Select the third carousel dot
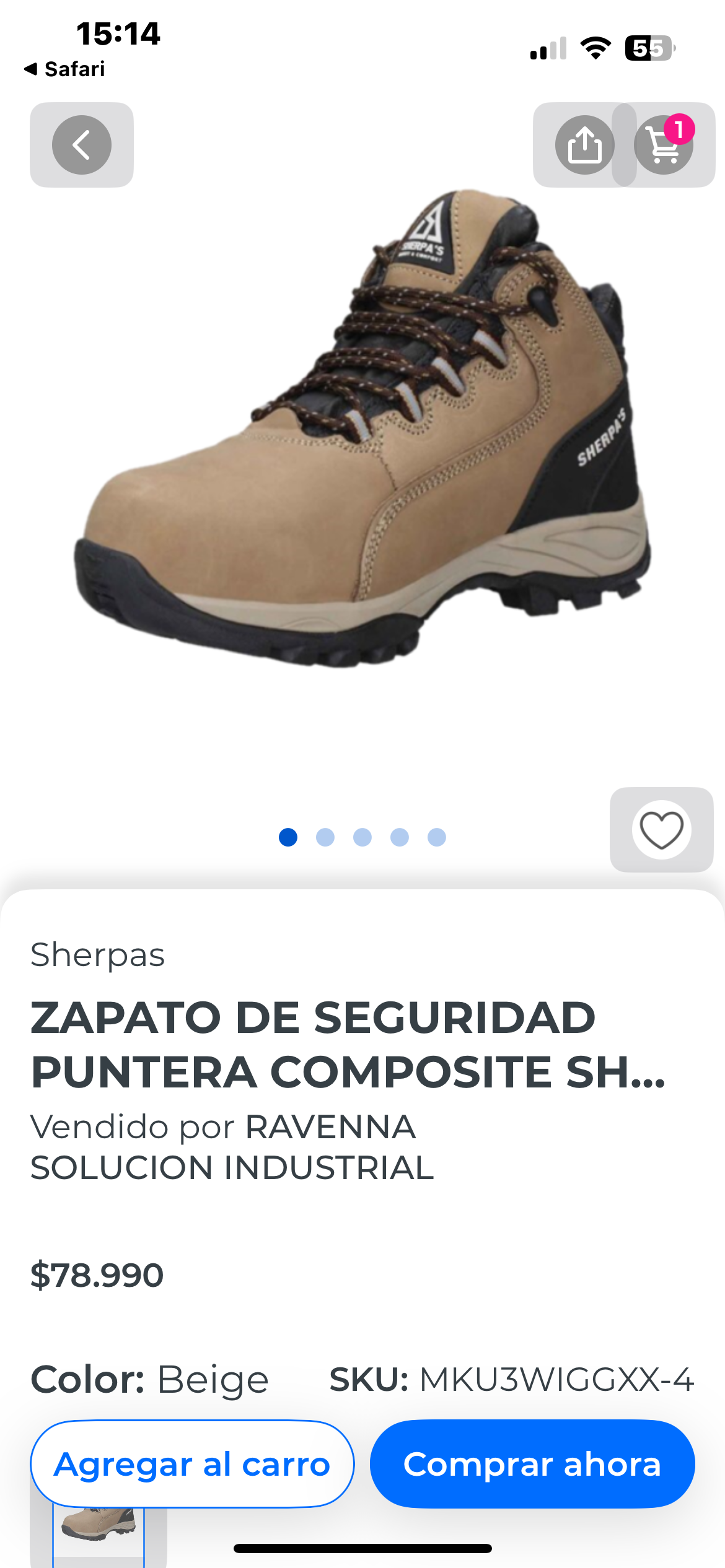This screenshot has width=725, height=1568. coord(362,837)
